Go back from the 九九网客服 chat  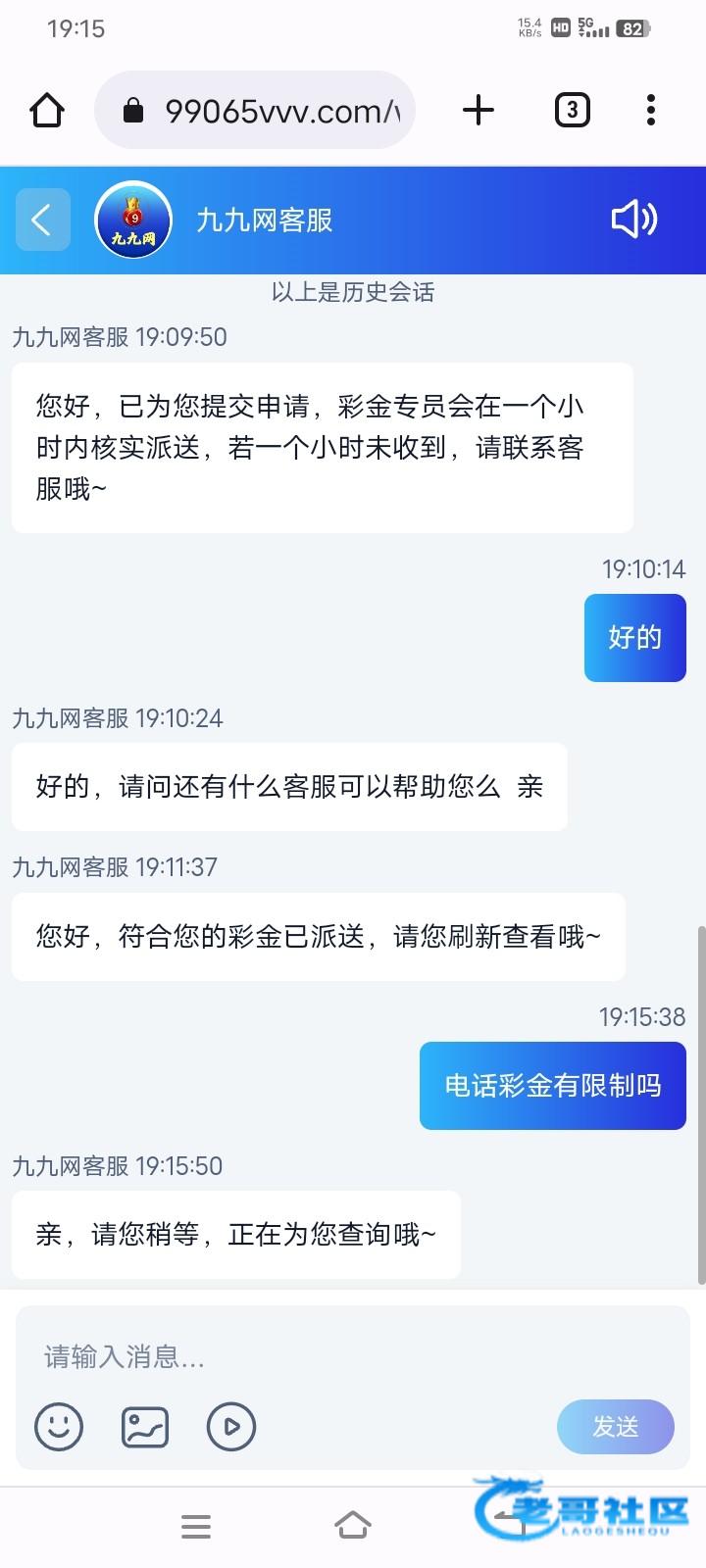(x=42, y=220)
